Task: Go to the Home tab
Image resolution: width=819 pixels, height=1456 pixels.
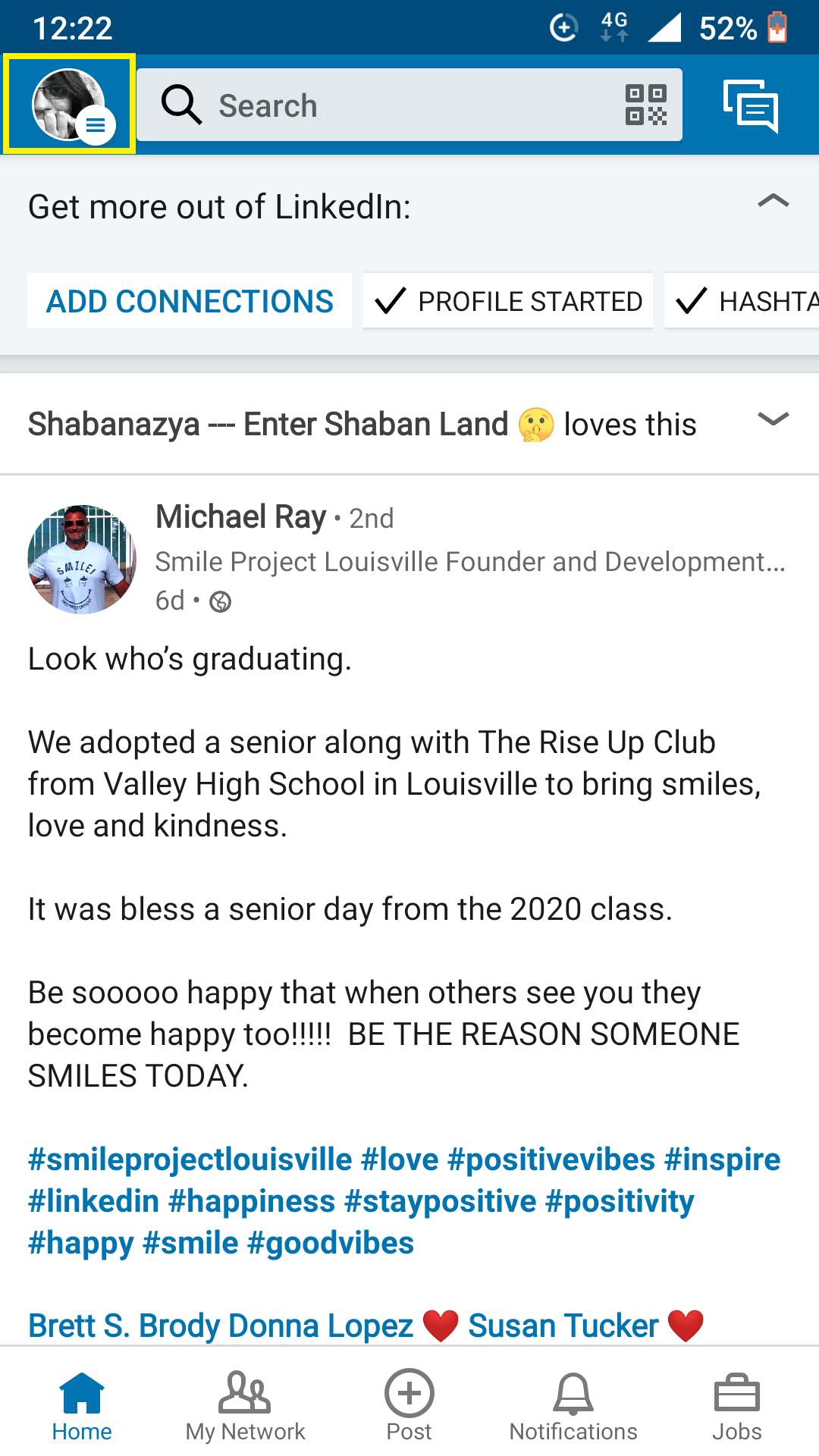Action: pyautogui.click(x=82, y=1405)
